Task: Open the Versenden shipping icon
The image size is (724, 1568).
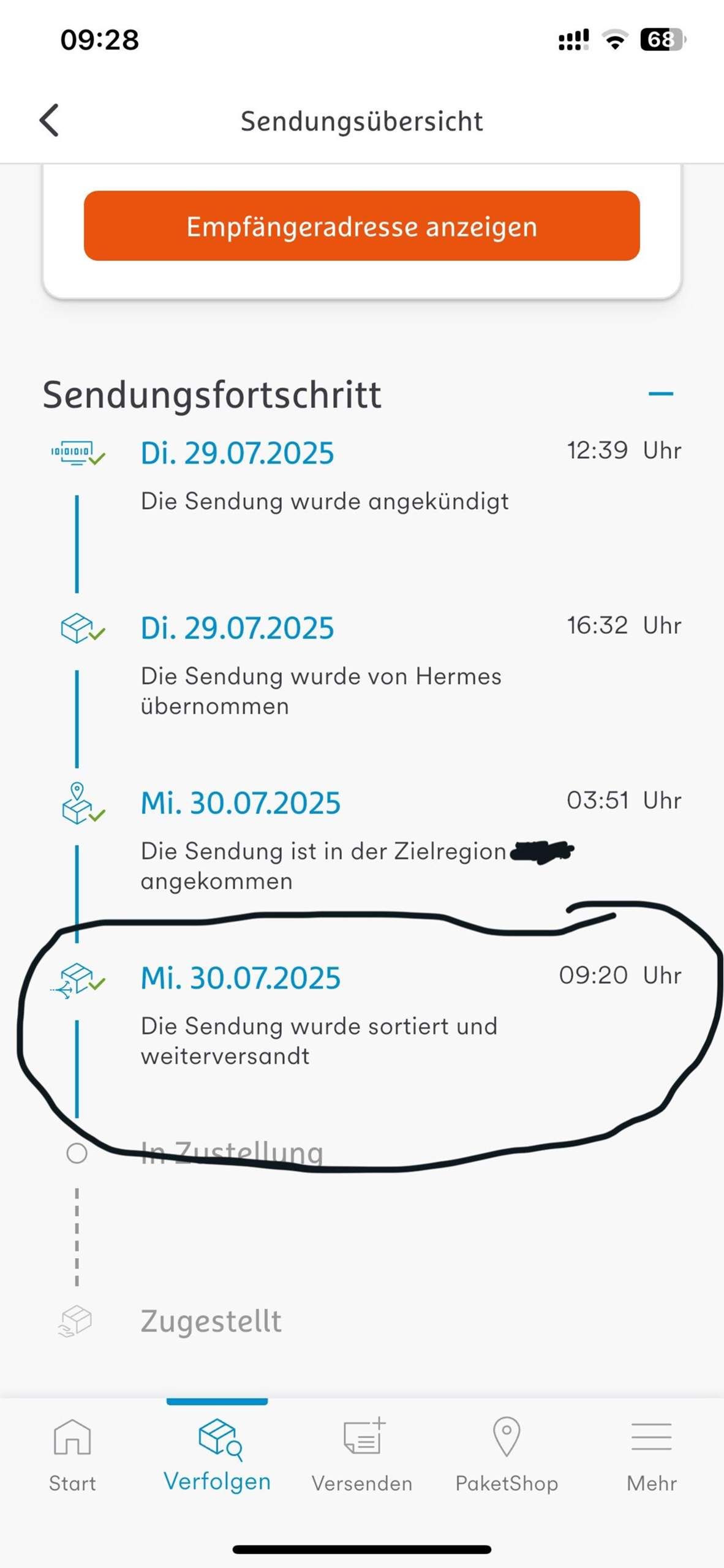Action: [x=361, y=1436]
